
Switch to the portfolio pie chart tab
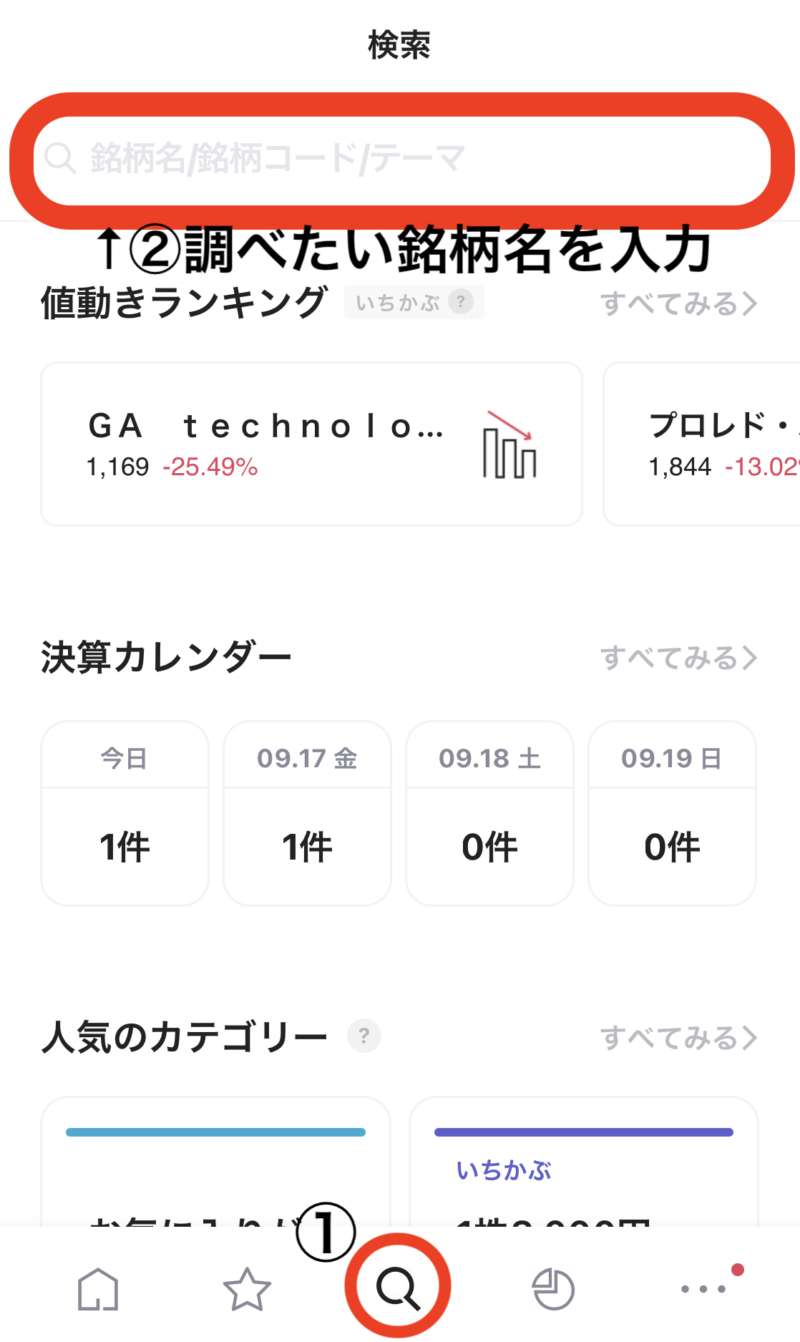click(554, 1290)
